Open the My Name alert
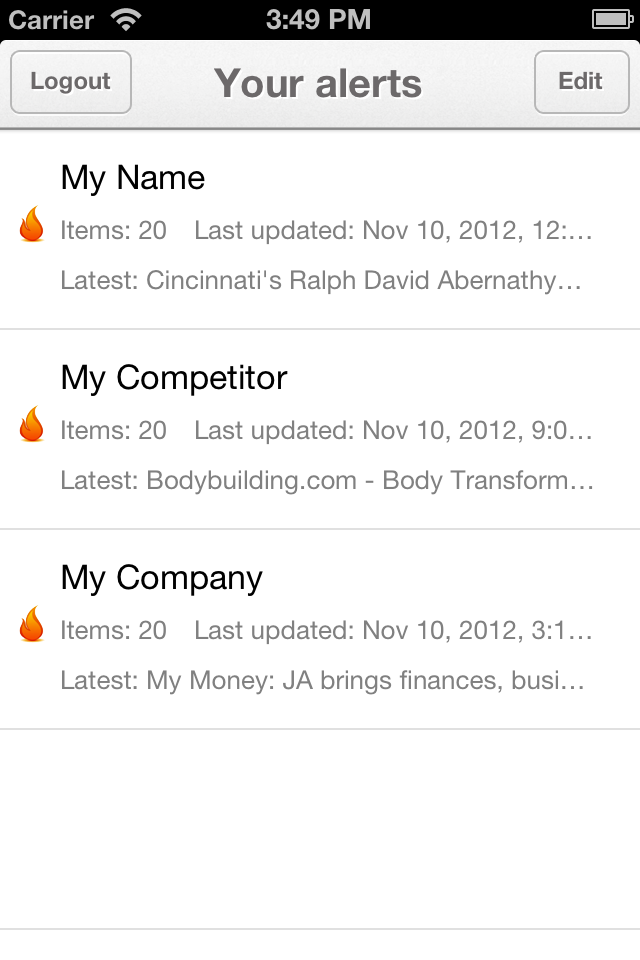The height and width of the screenshot is (960, 640). pos(320,230)
